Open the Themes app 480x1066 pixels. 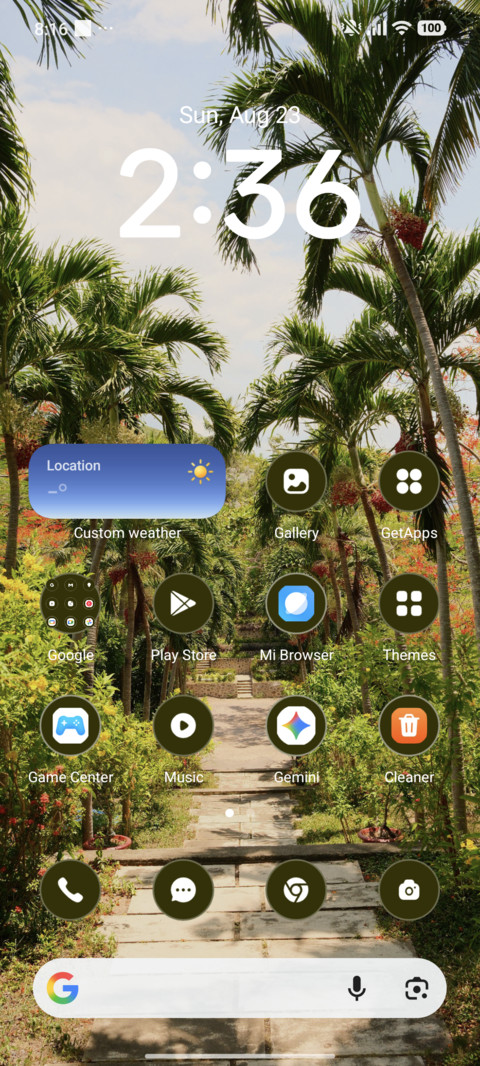pyautogui.click(x=409, y=604)
